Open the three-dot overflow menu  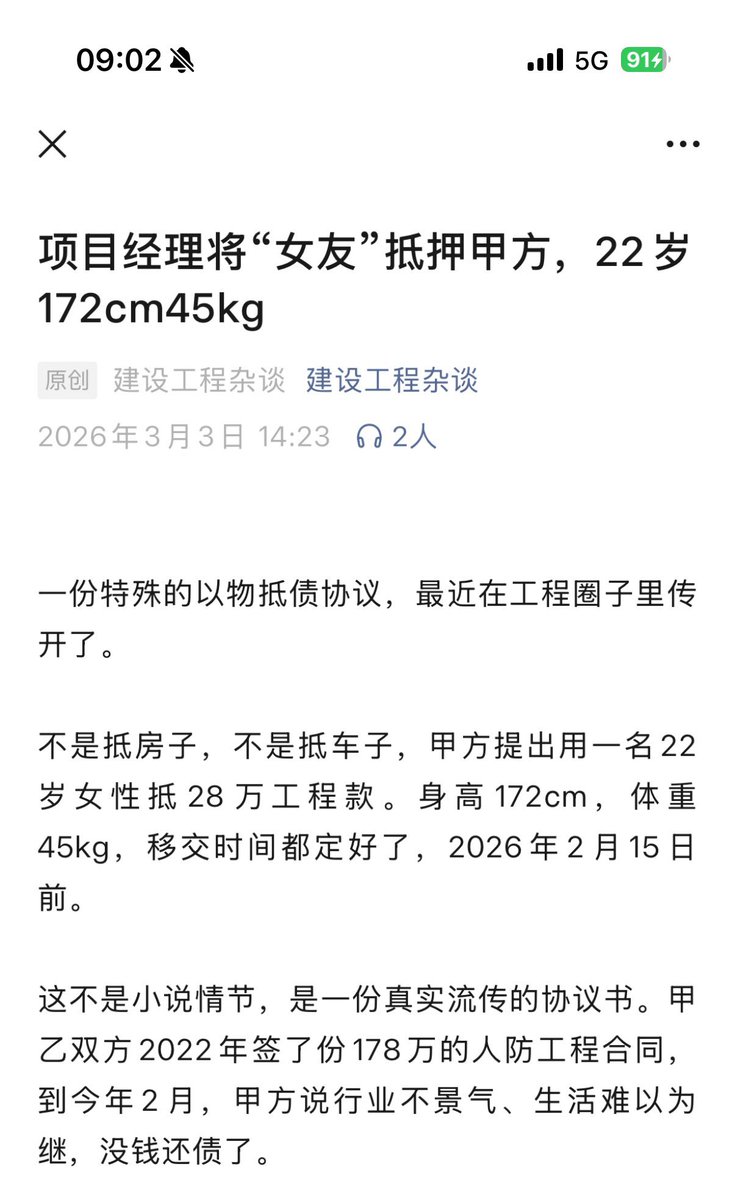pos(682,144)
